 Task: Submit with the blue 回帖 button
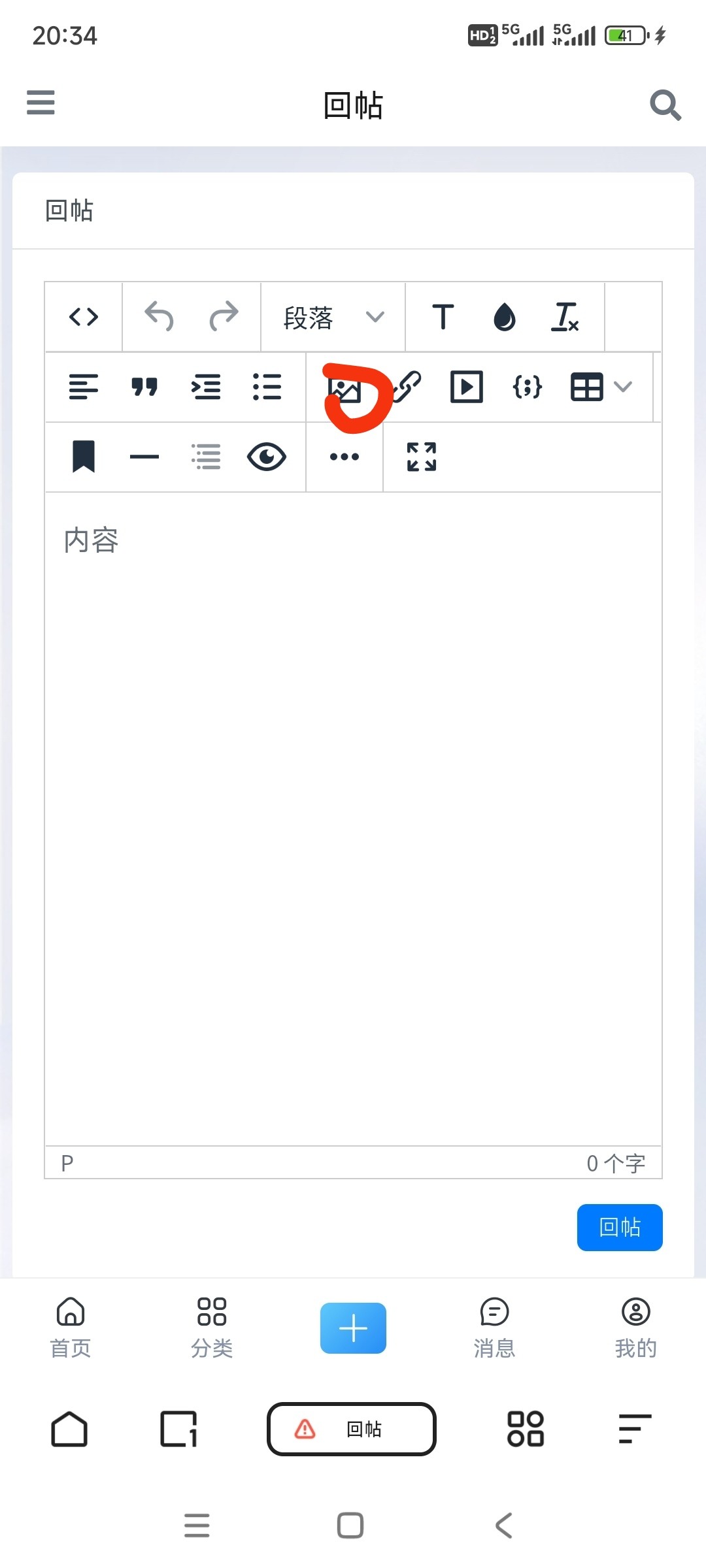620,1227
